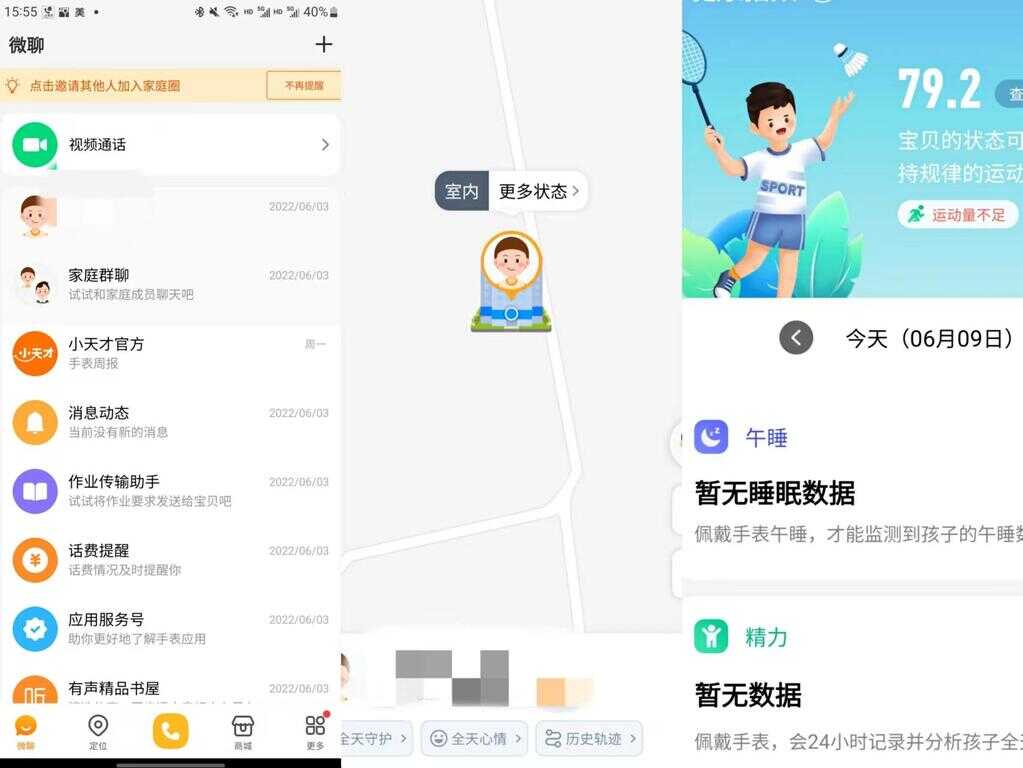The width and height of the screenshot is (1023, 768).
Task: Tap the 运动量不足 tag
Action: [x=957, y=214]
